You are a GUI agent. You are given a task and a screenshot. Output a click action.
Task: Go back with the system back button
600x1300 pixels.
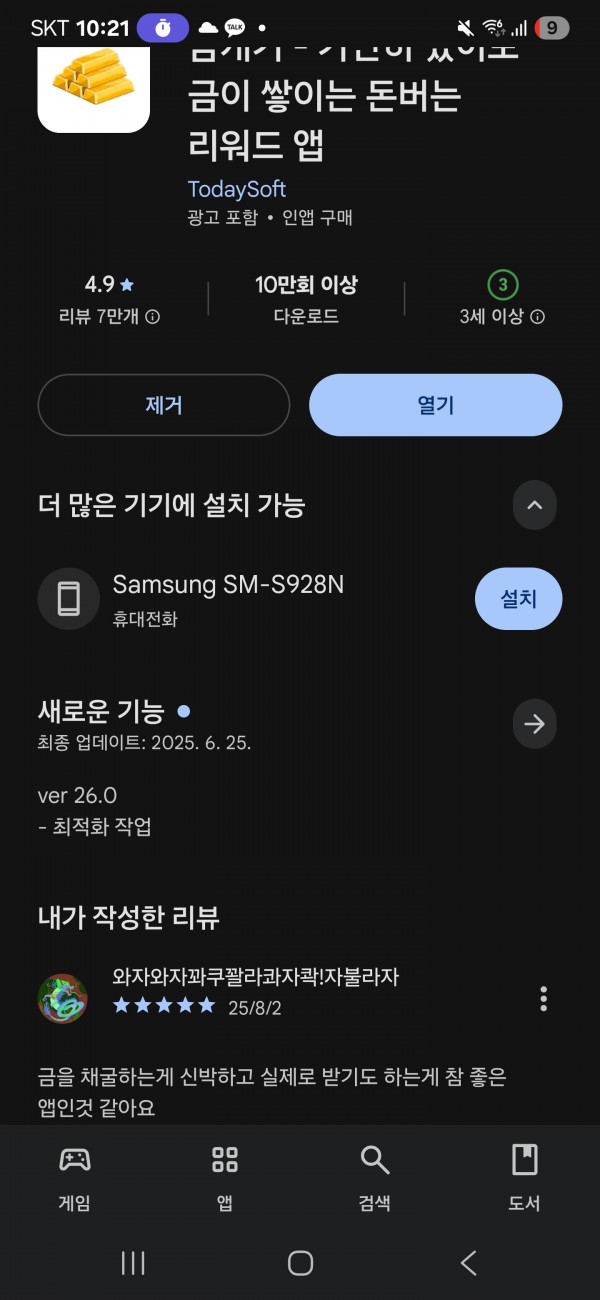tap(468, 1263)
